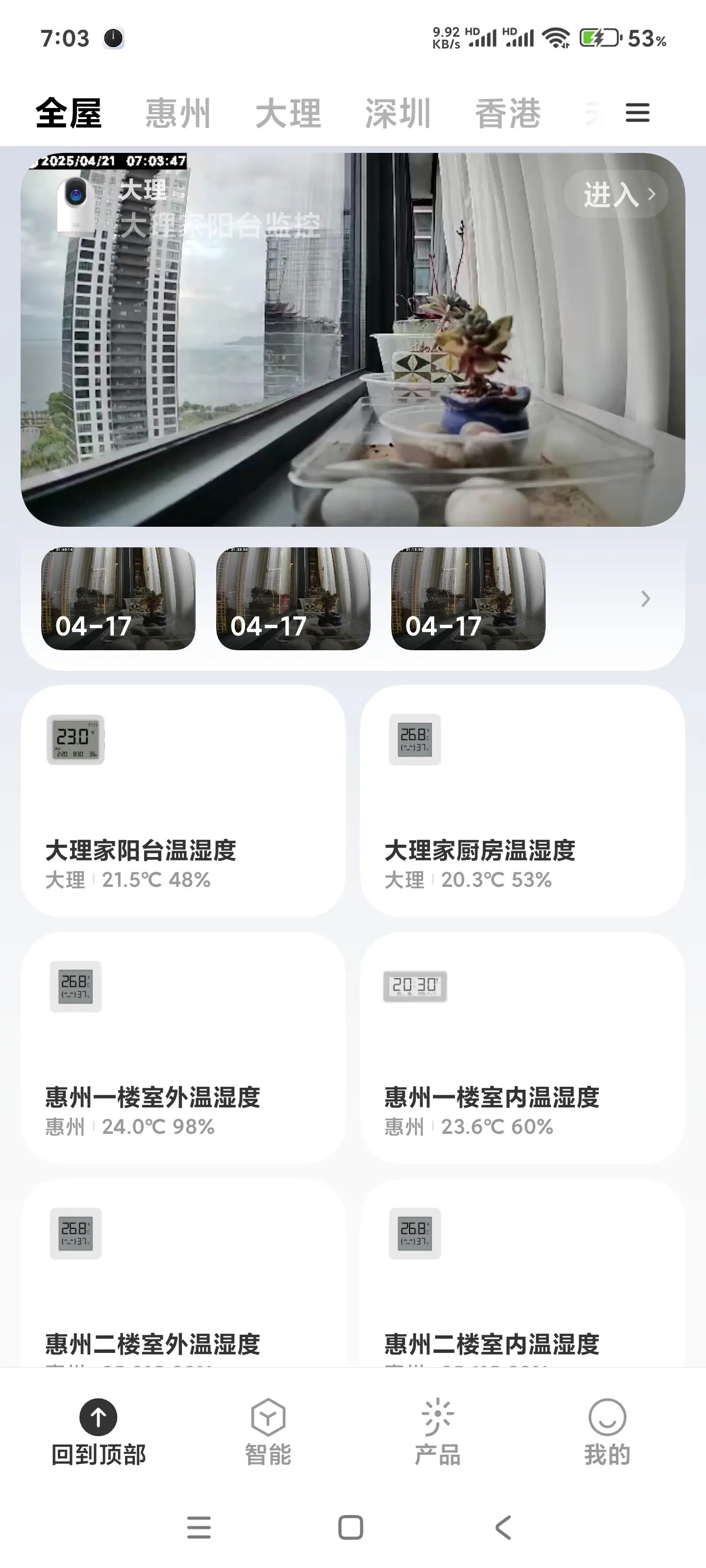Switch to the 智能 tab

click(268, 1432)
